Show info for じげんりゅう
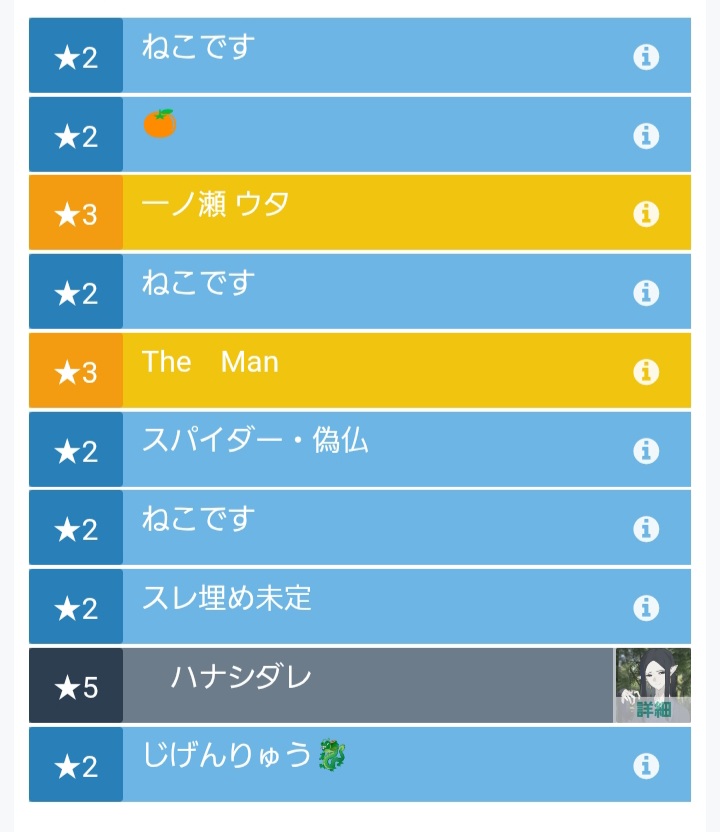This screenshot has width=720, height=832. (x=646, y=766)
